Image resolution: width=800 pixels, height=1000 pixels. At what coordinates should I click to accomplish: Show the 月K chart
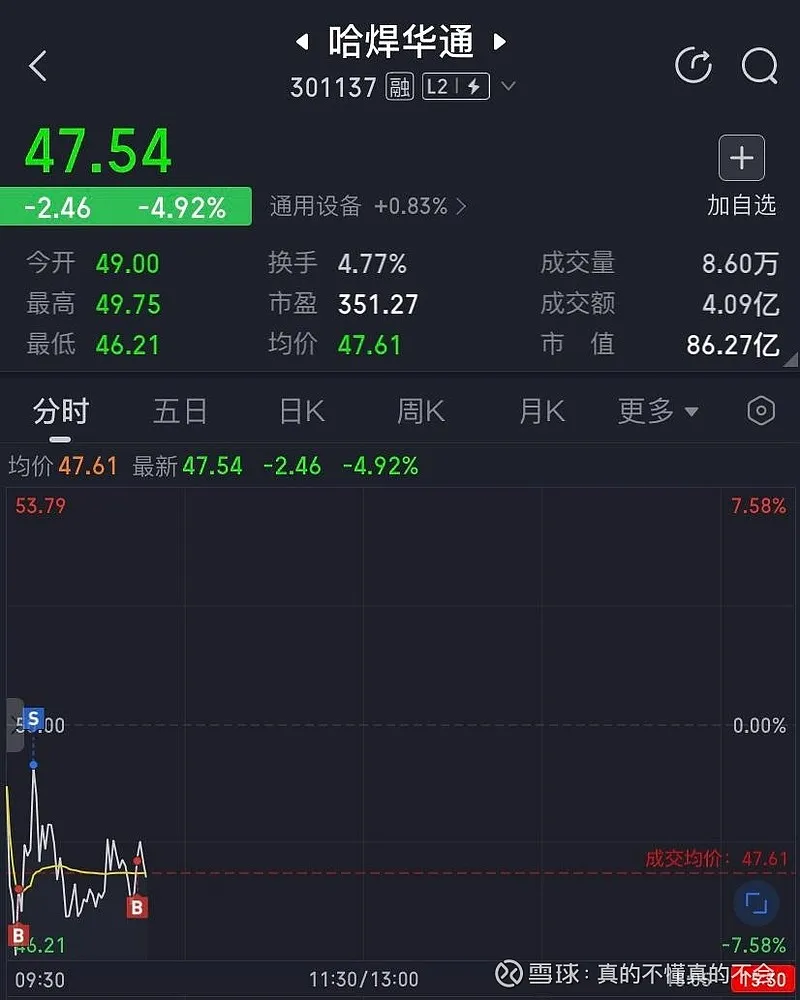click(x=541, y=411)
